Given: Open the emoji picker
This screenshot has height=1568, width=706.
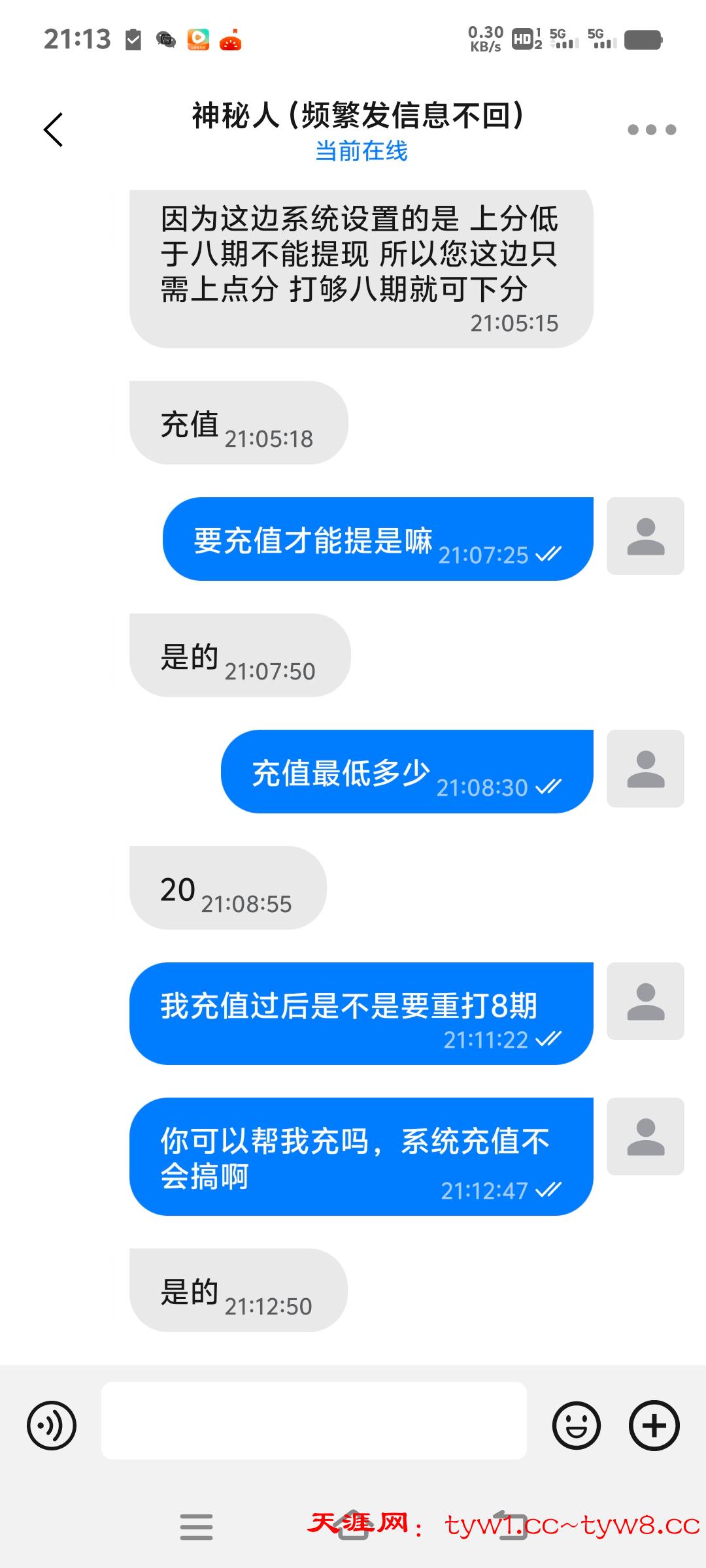Looking at the screenshot, I should [x=576, y=1425].
